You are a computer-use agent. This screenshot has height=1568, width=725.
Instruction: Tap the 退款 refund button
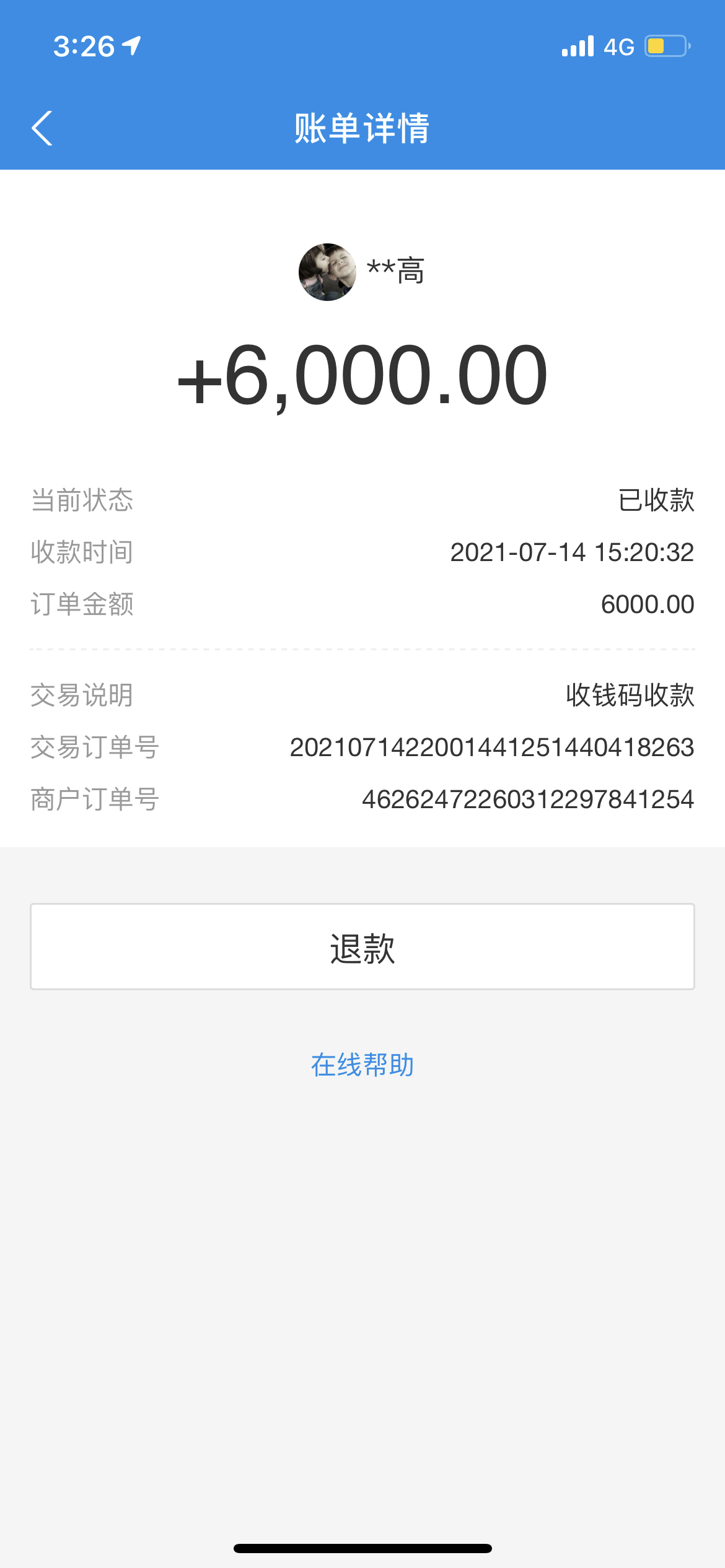tap(362, 947)
